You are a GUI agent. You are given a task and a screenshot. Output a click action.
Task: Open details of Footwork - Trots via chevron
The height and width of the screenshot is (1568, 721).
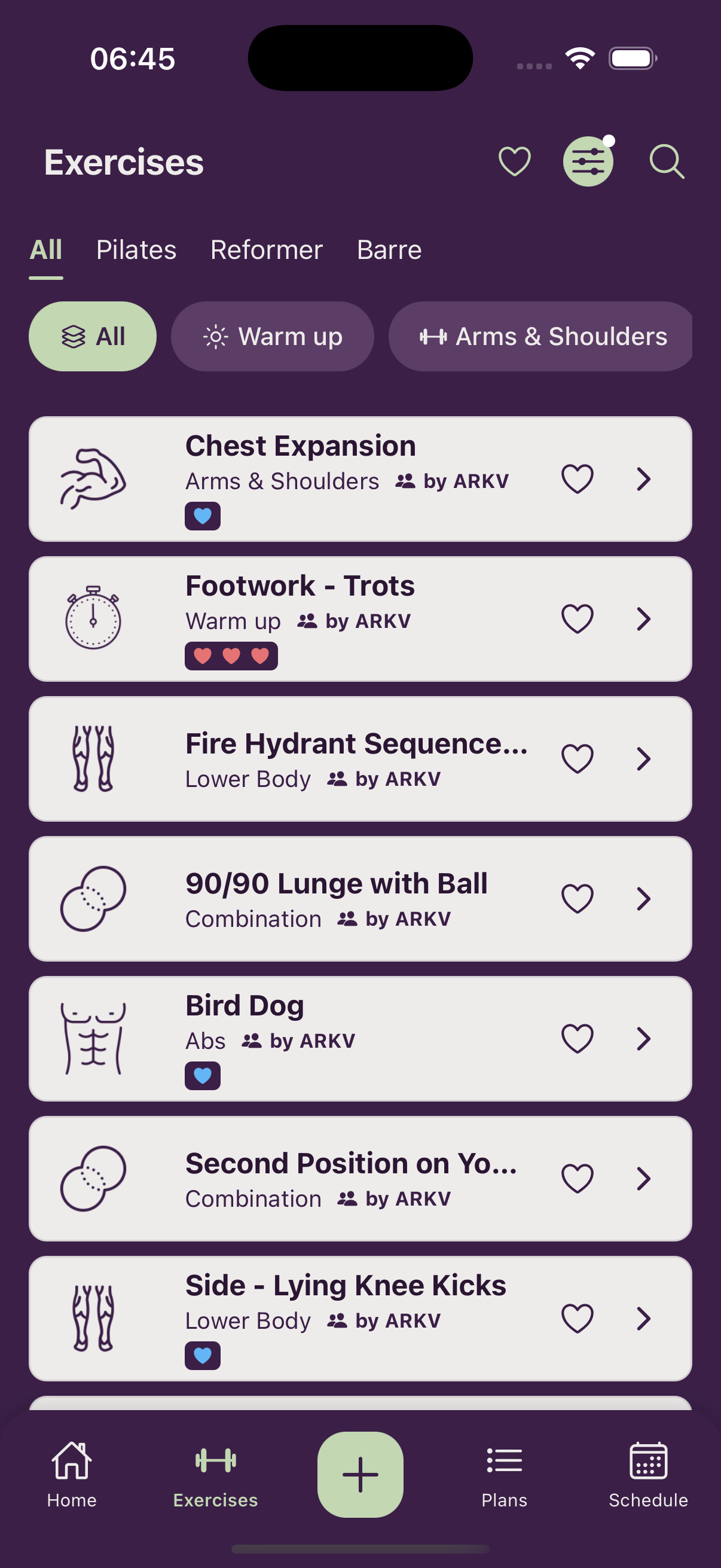pos(643,619)
